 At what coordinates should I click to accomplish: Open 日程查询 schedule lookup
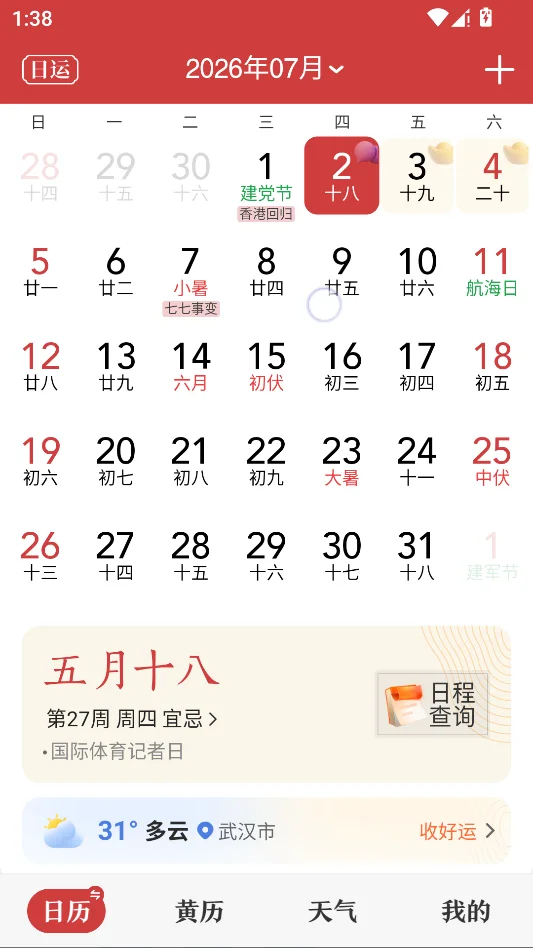[x=432, y=704]
